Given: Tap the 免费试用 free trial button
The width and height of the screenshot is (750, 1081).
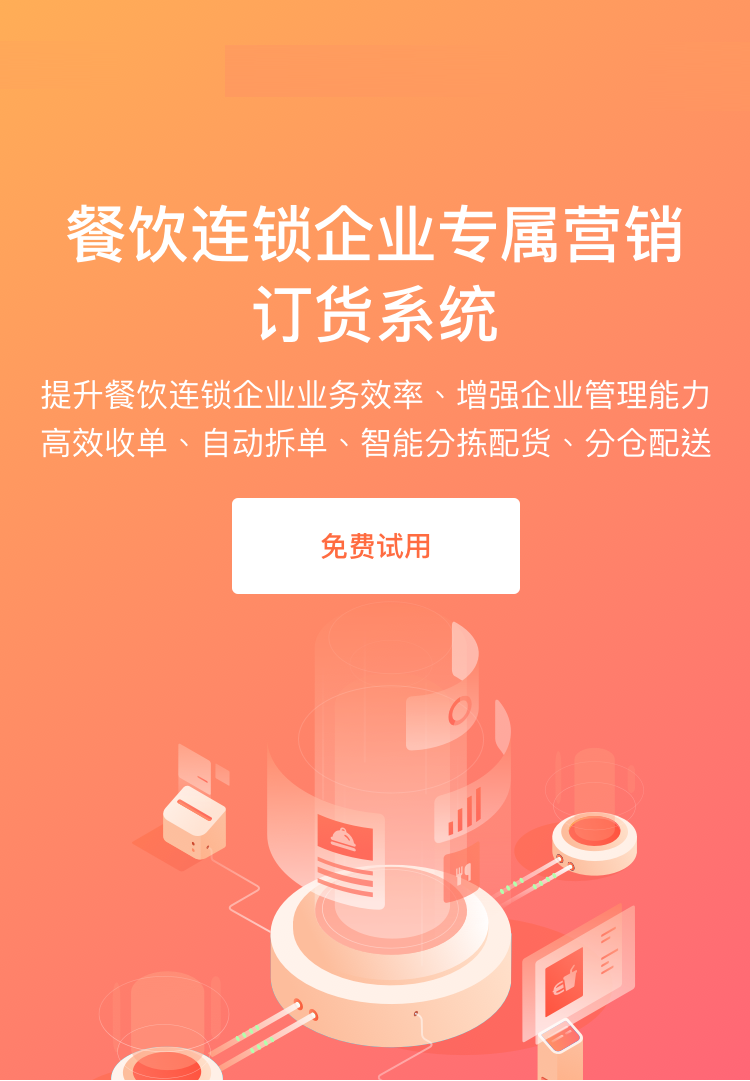Looking at the screenshot, I should [375, 546].
